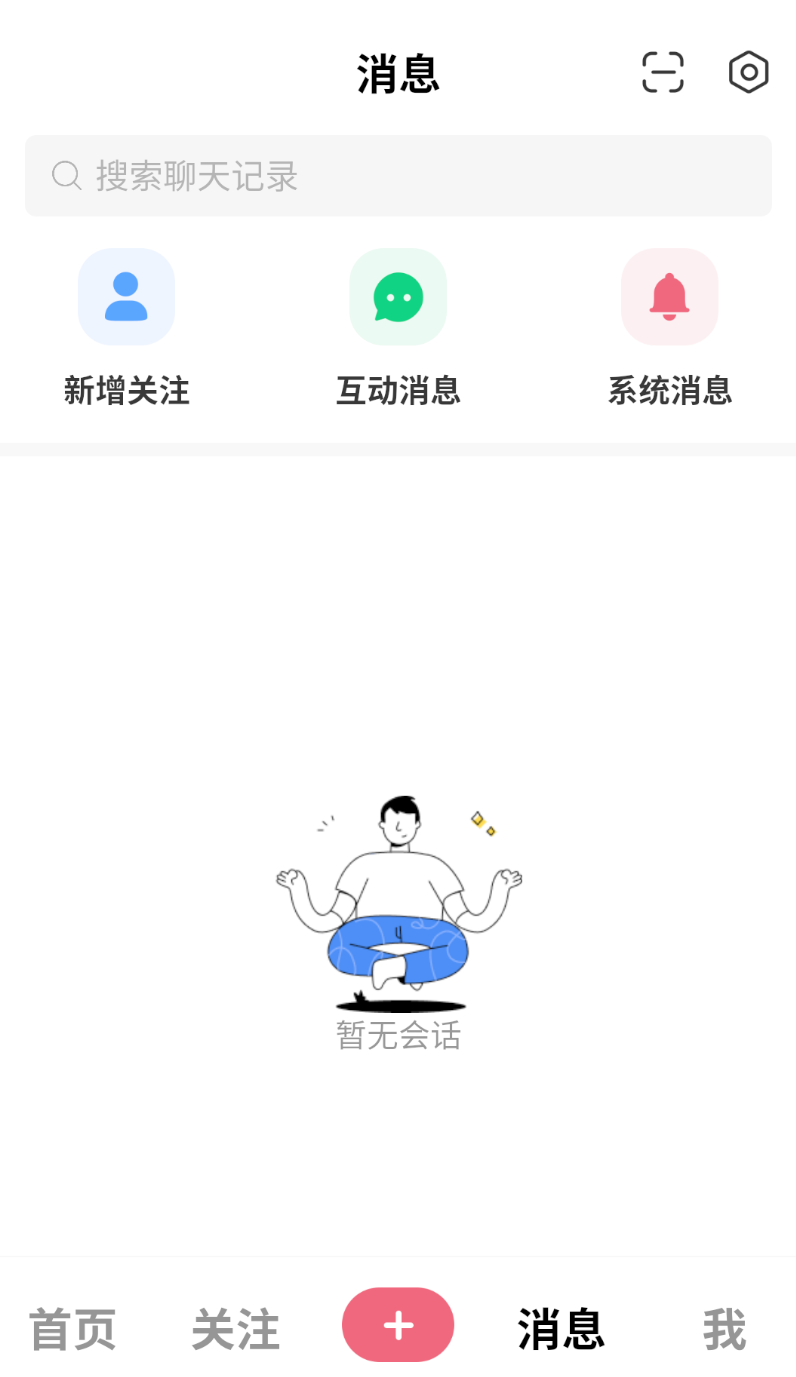
Task: Go to the 关注 tab
Action: coord(235,1329)
